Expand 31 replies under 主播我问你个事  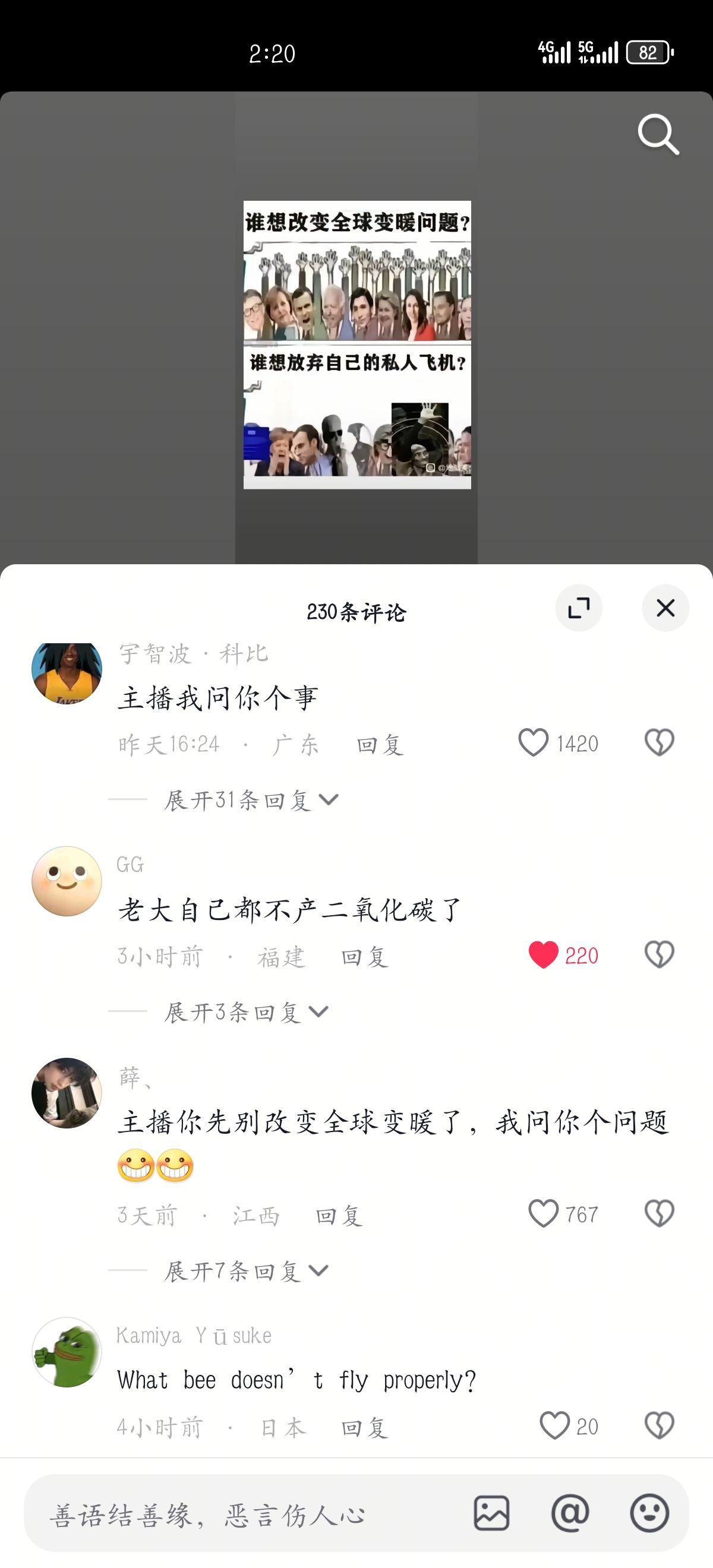(x=251, y=800)
